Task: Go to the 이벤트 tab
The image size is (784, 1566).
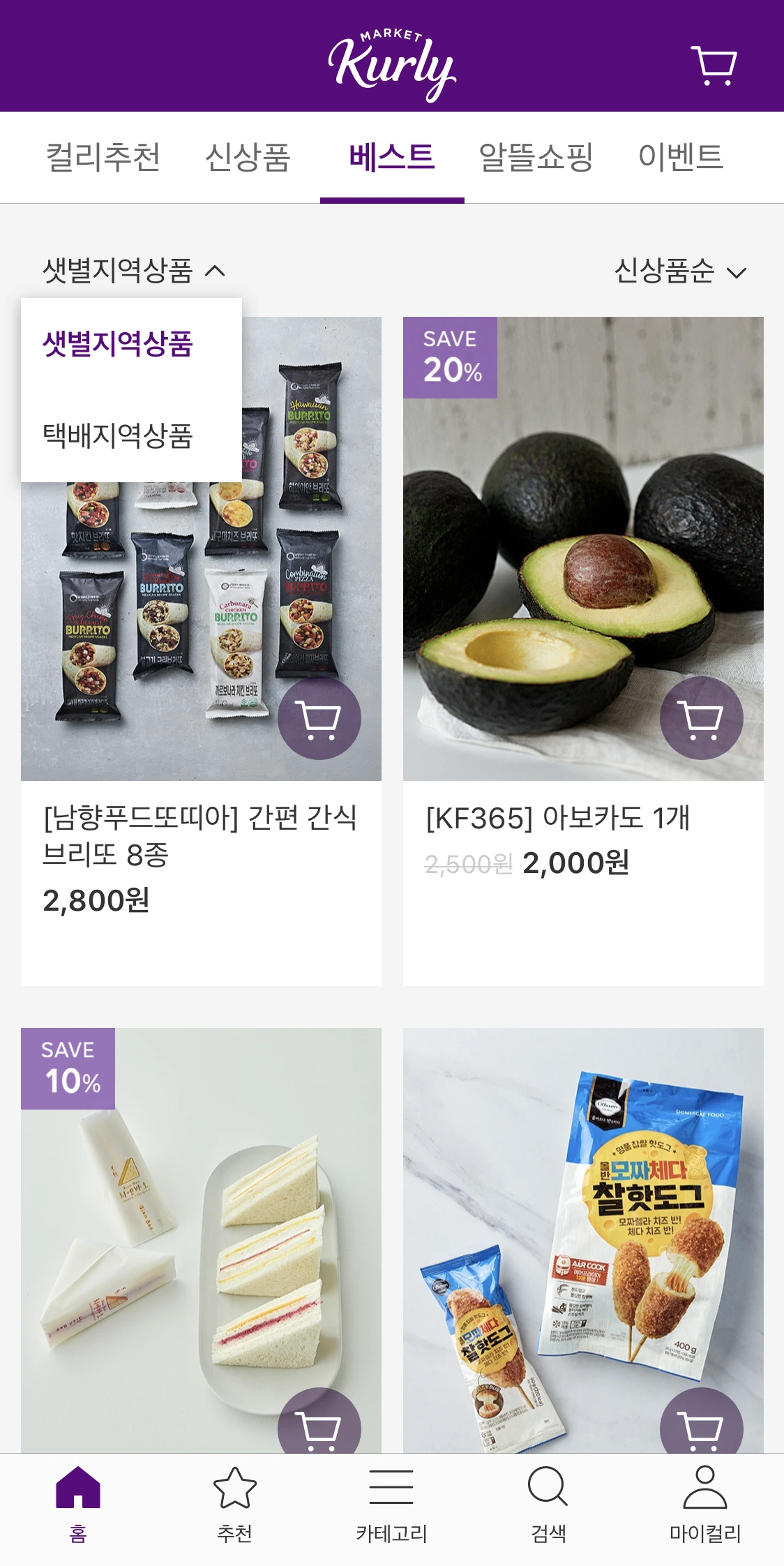Action: [680, 157]
